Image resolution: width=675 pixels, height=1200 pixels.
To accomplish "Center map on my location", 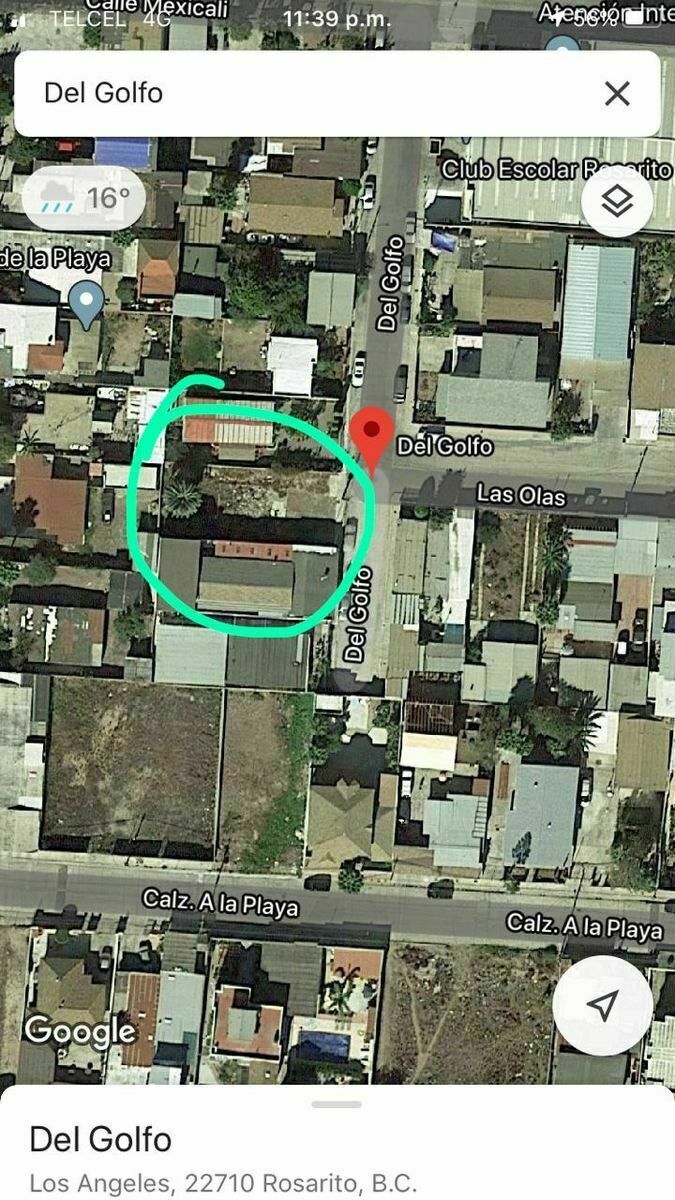I will point(602,1006).
